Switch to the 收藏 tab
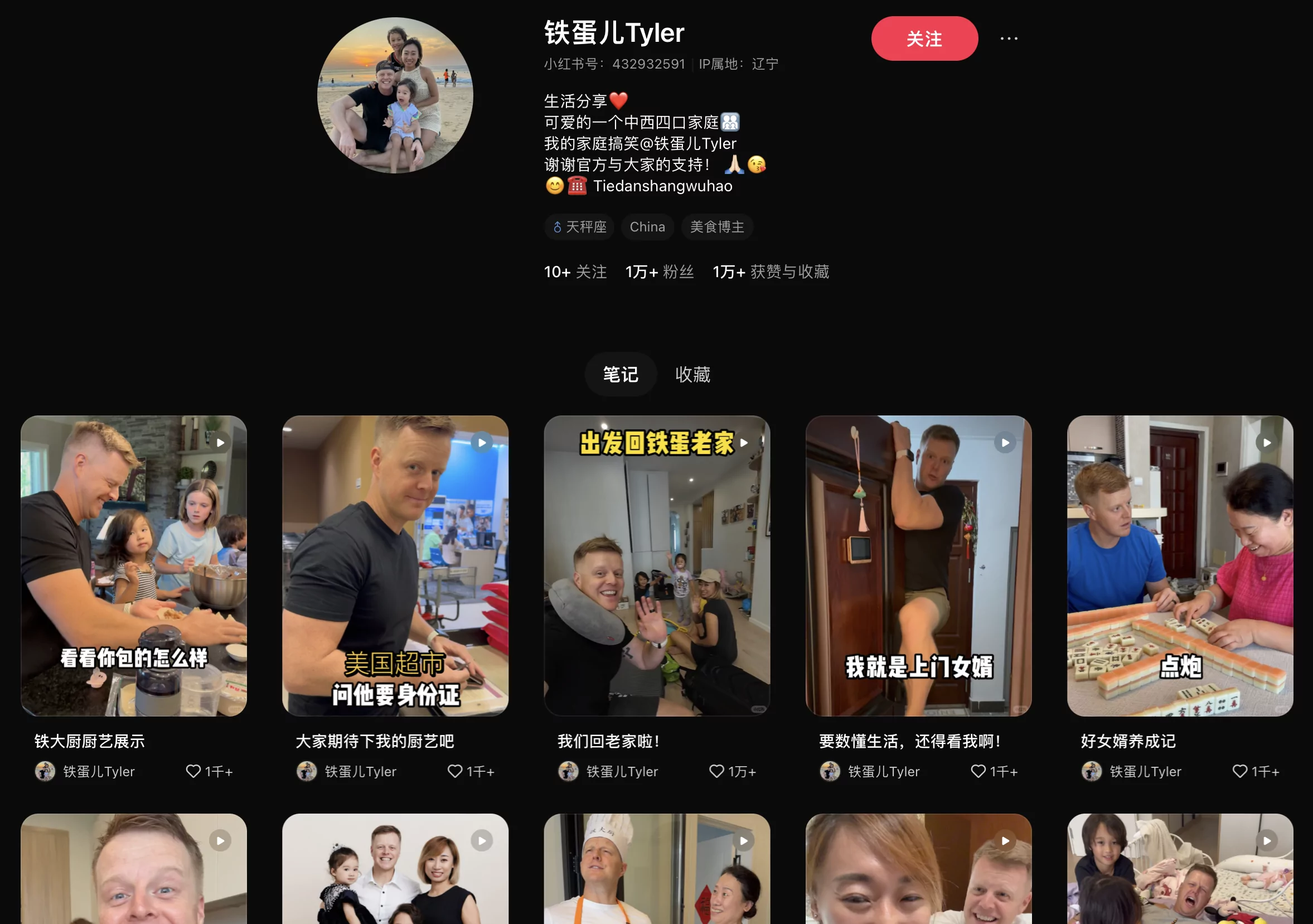This screenshot has height=924, width=1313. click(692, 374)
